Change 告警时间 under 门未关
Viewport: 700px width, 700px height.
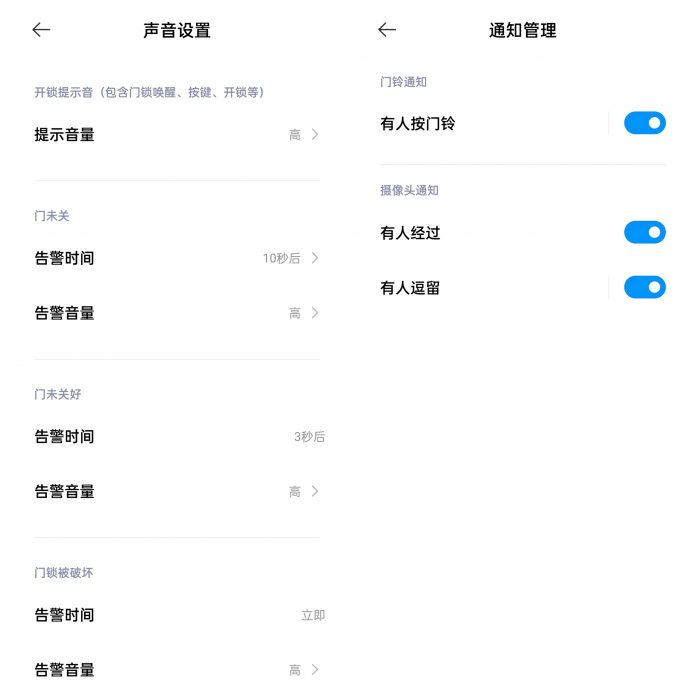177,258
